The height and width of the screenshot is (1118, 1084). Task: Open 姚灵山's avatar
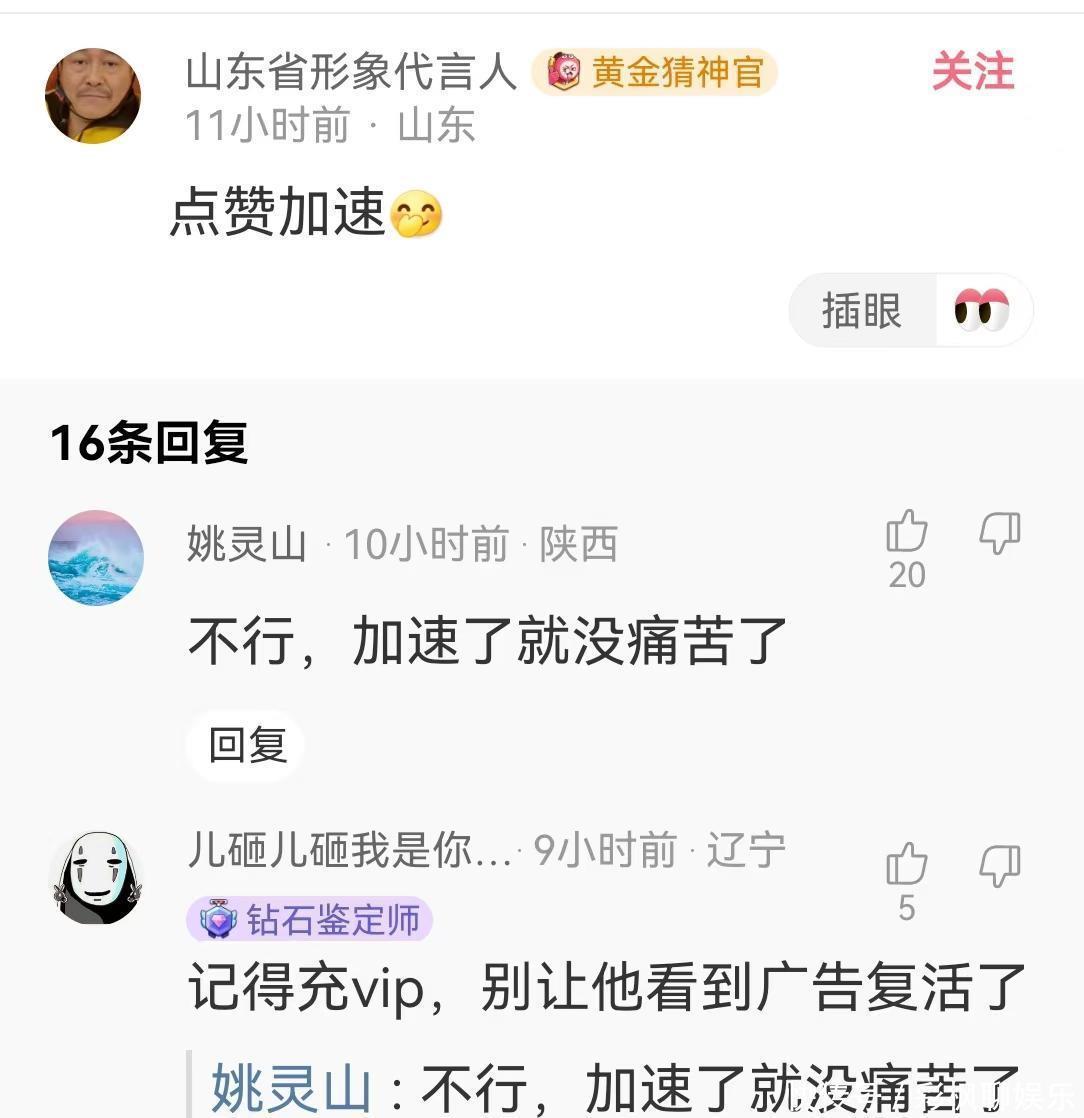96,558
